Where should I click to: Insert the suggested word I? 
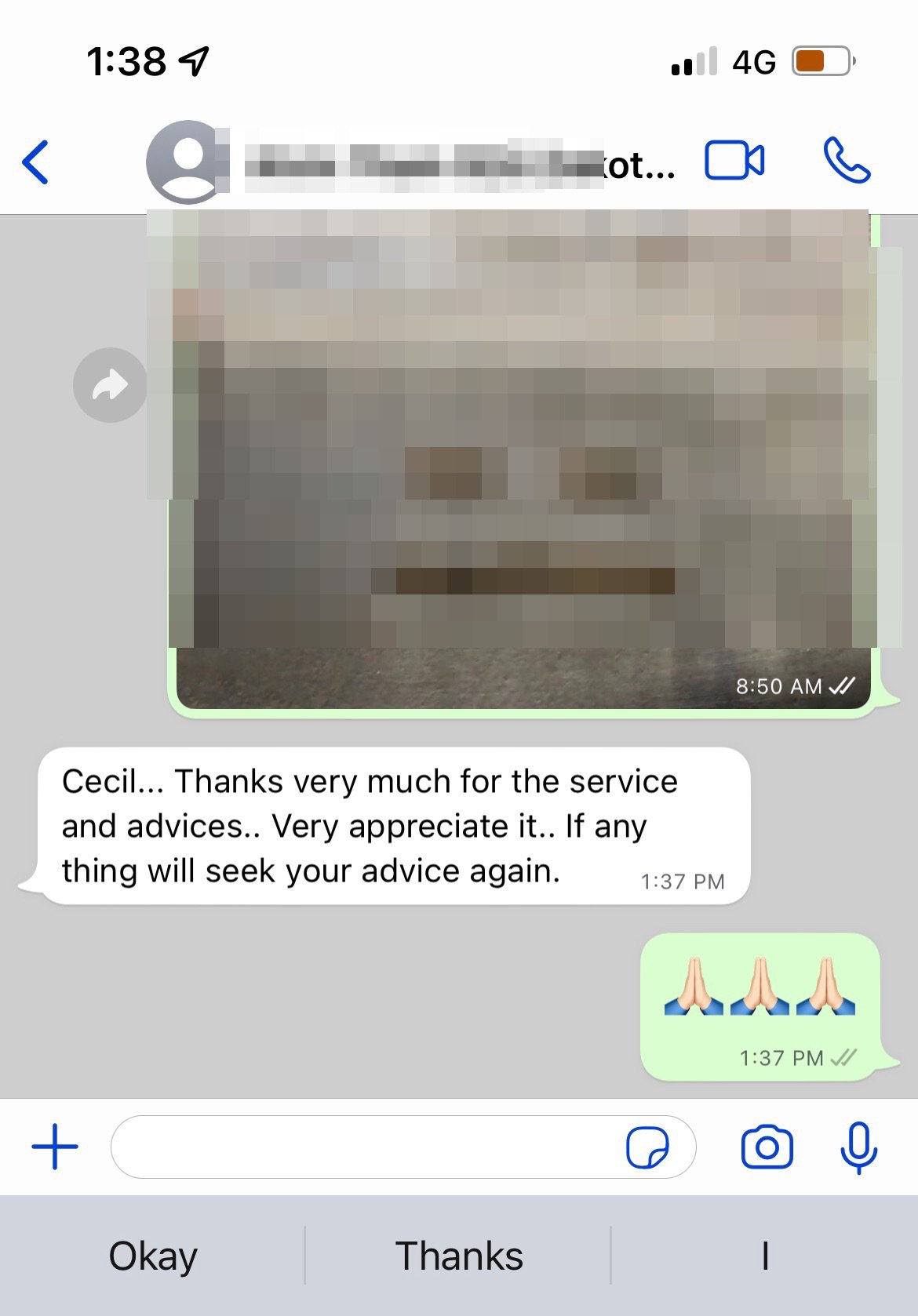tap(765, 1256)
